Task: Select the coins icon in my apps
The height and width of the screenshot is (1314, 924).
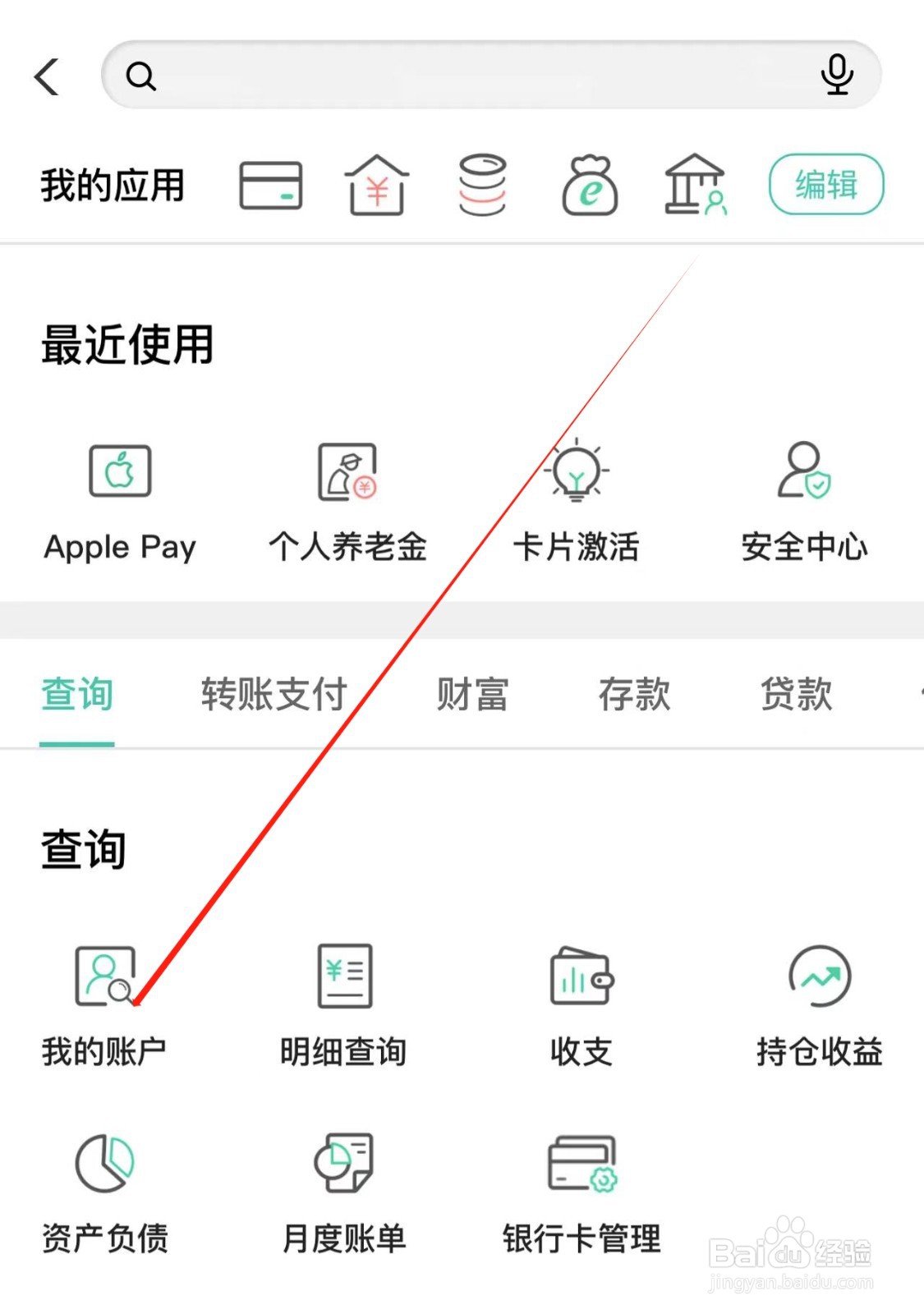Action: pos(483,186)
